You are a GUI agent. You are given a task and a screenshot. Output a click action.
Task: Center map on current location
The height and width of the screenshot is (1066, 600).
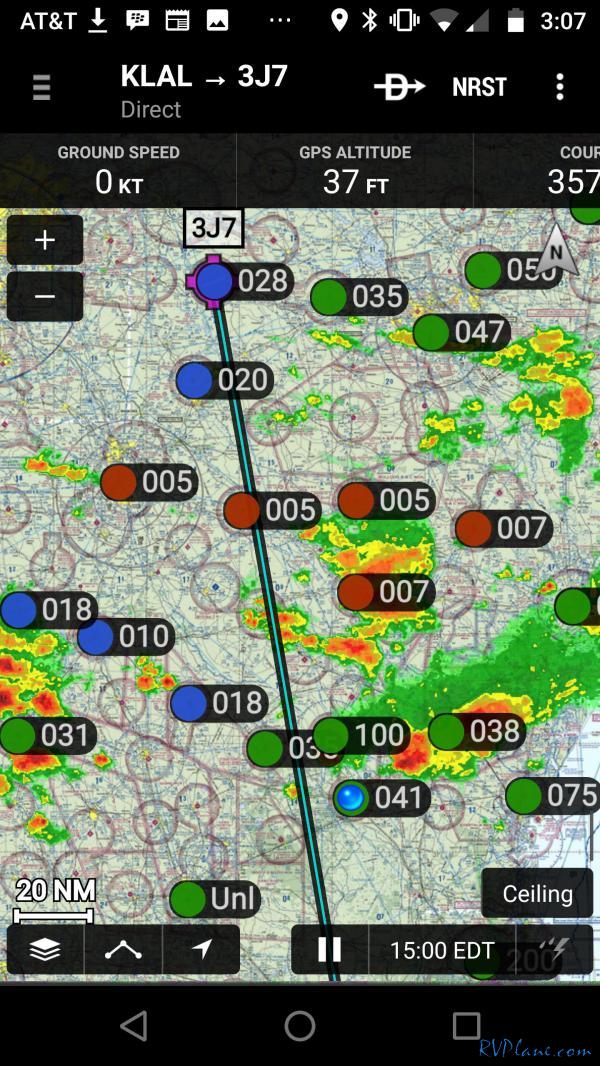(x=202, y=949)
